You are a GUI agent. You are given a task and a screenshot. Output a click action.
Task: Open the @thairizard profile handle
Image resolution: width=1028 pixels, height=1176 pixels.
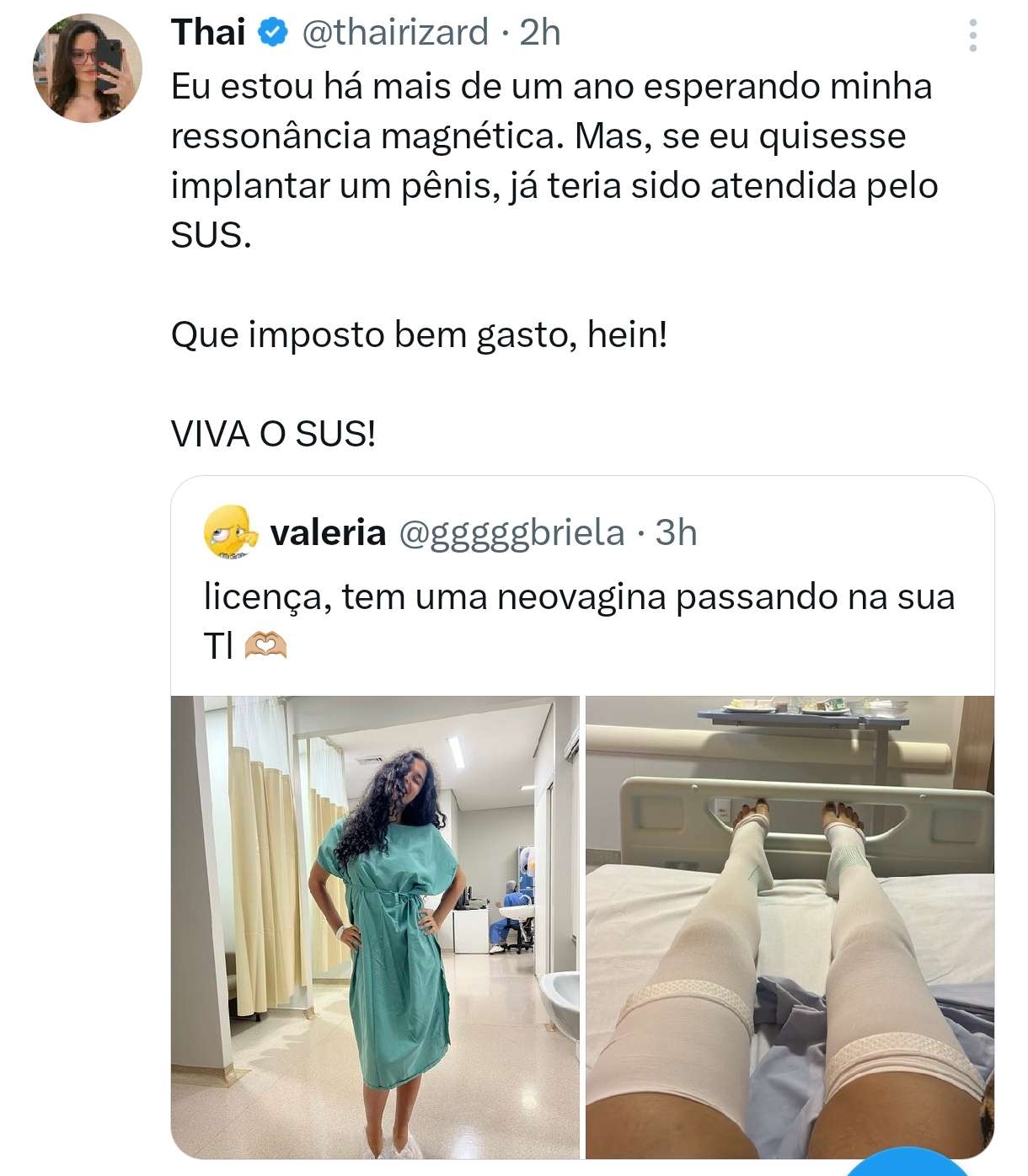coord(394,33)
